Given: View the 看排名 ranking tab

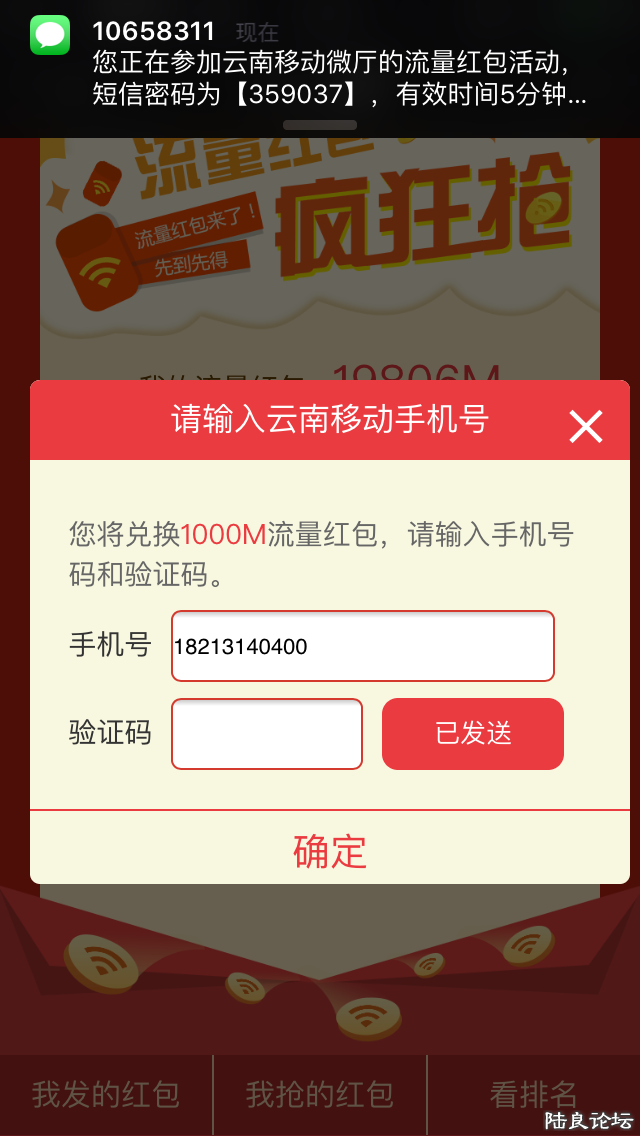Looking at the screenshot, I should pos(533,1094).
